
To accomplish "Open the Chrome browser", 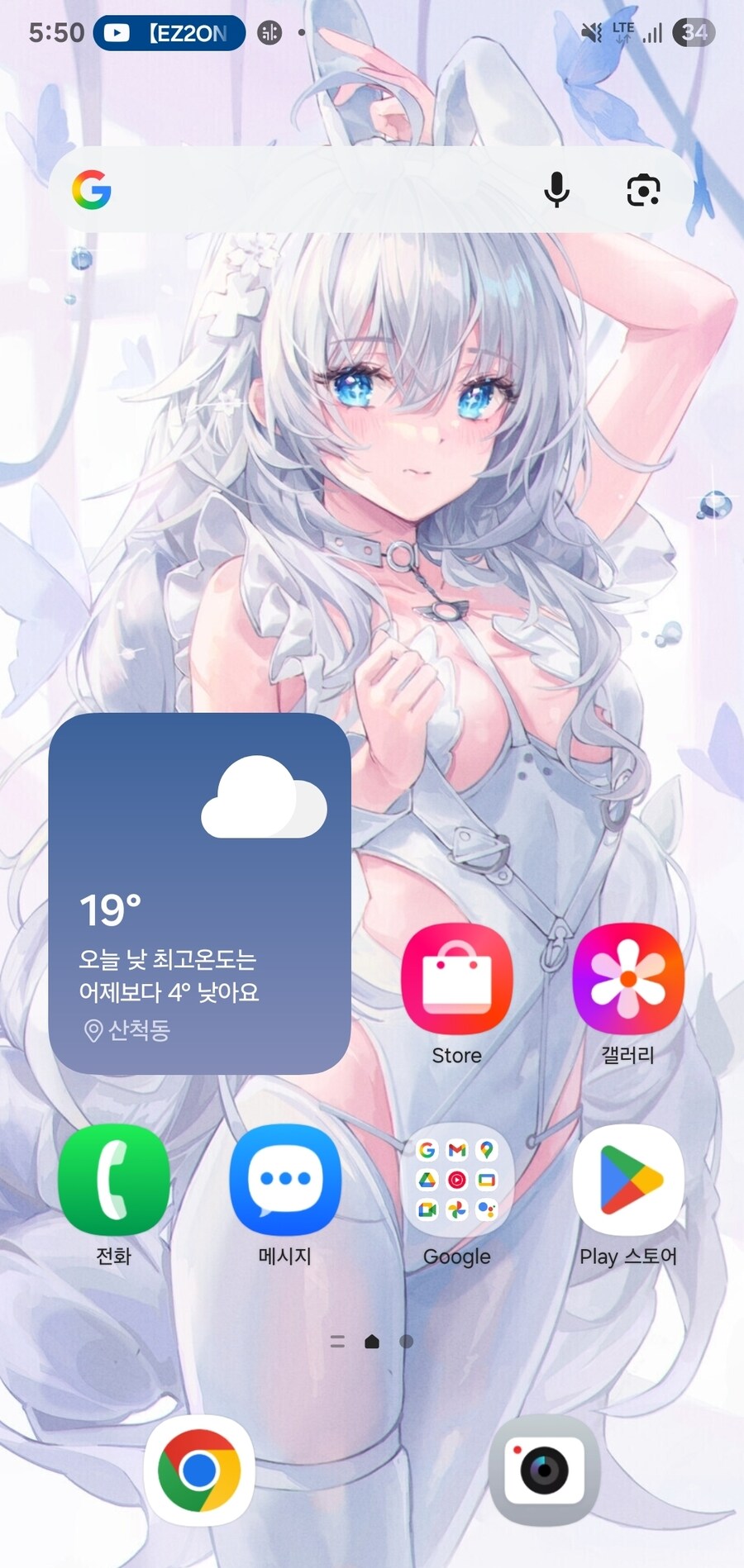I will (x=199, y=1471).
